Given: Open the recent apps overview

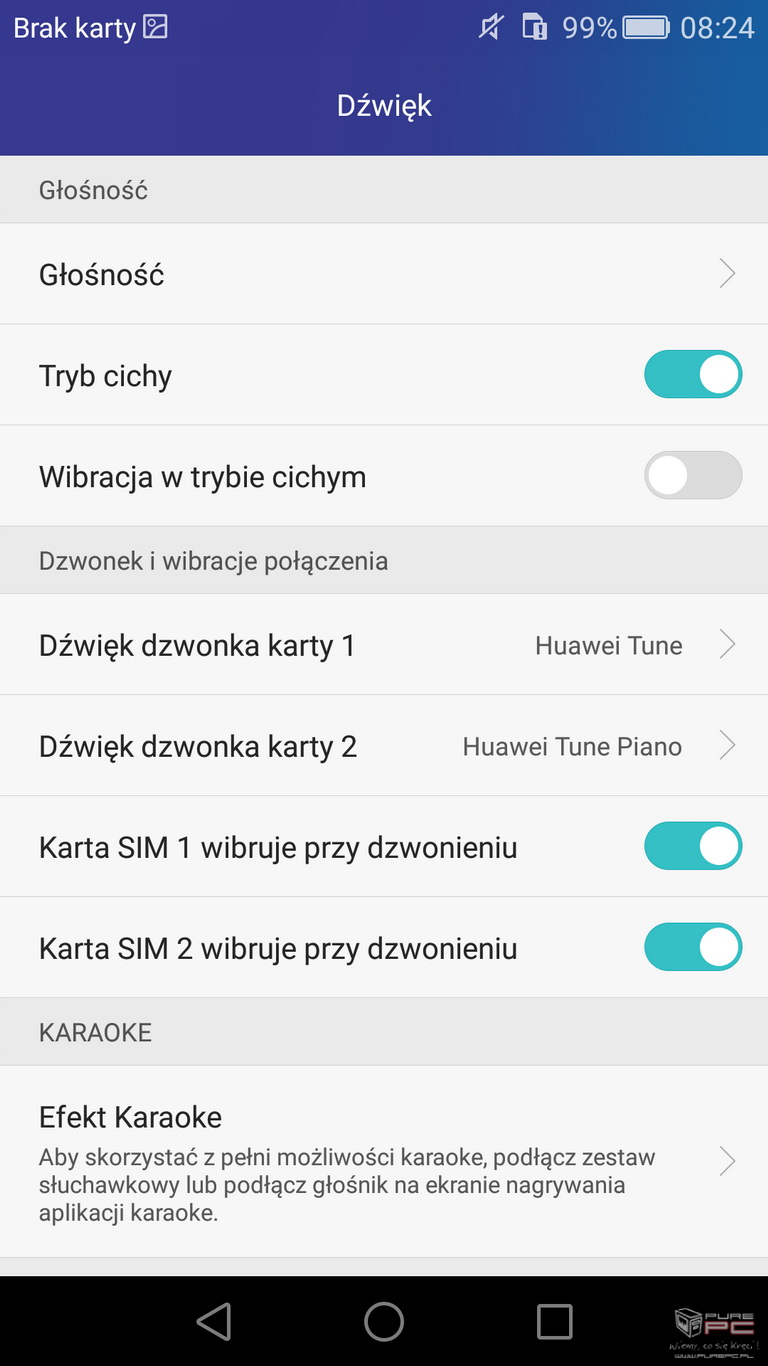Looking at the screenshot, I should click(x=555, y=1321).
